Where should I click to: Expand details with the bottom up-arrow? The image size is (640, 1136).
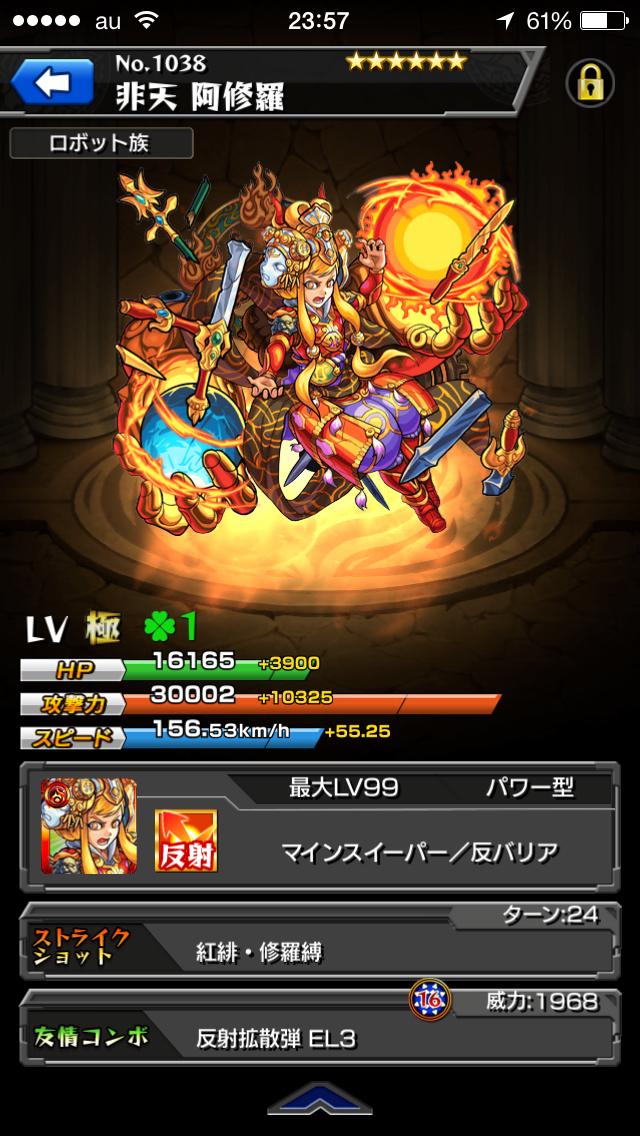tap(320, 1098)
